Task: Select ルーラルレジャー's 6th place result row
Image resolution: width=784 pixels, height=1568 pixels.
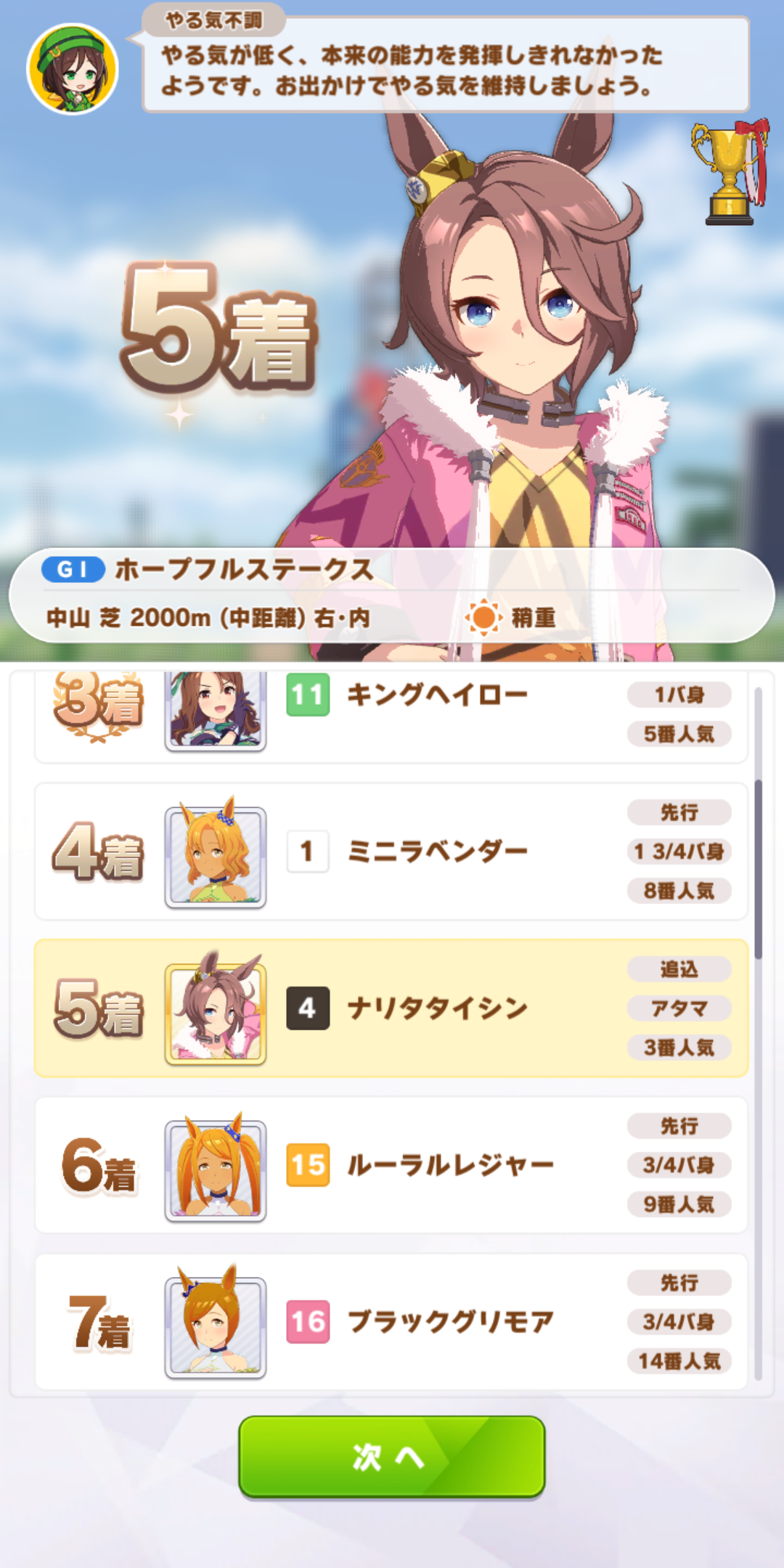Action: 391,1164
